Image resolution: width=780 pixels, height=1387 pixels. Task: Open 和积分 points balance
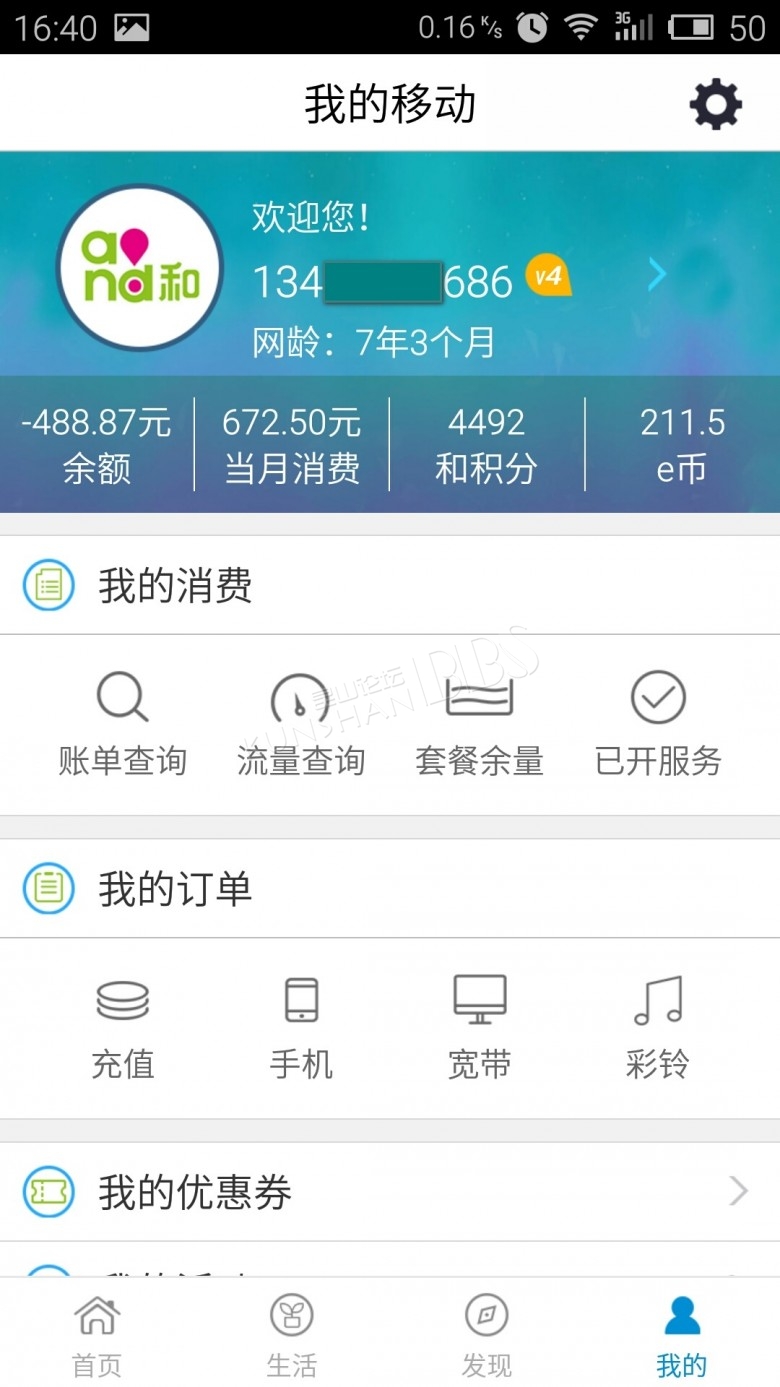pyautogui.click(x=487, y=445)
